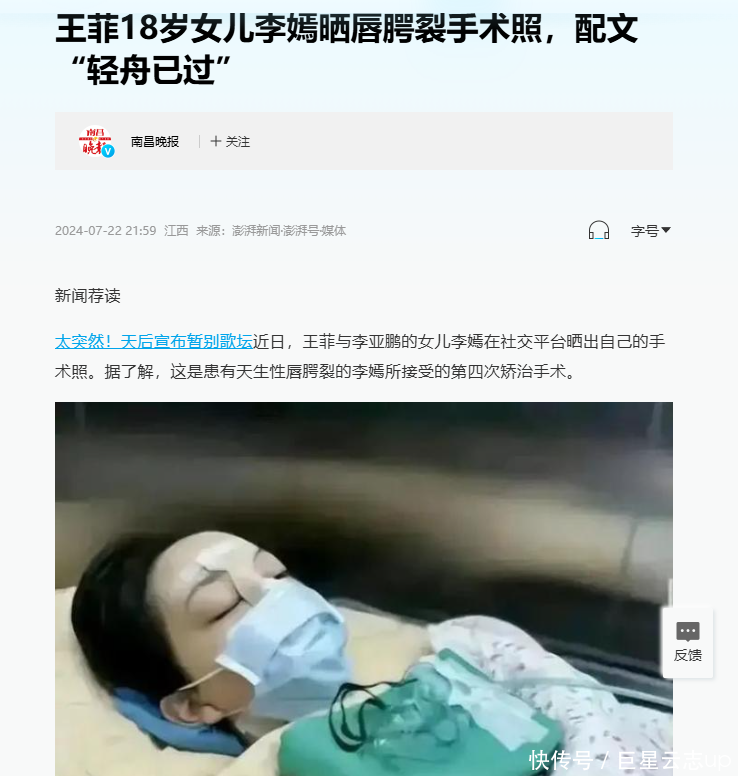View the article's surgery photo full size
This screenshot has width=738, height=776.
[363, 588]
